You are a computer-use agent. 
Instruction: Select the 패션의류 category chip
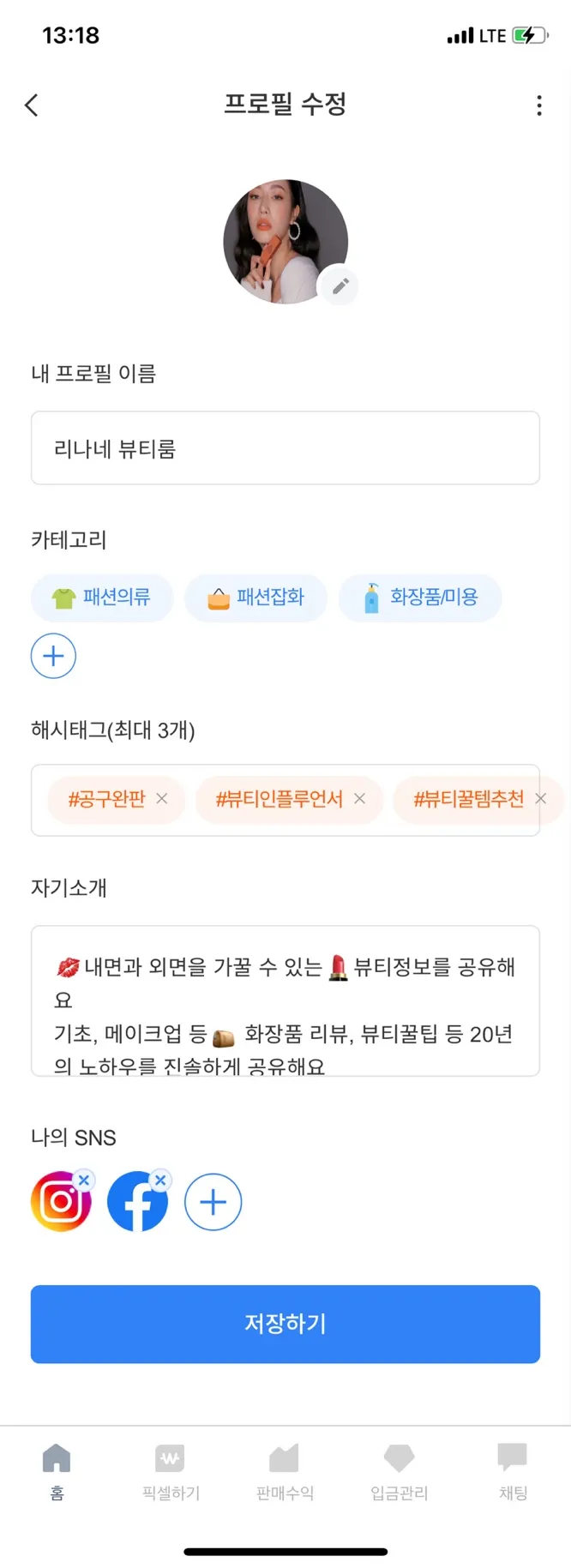[102, 598]
